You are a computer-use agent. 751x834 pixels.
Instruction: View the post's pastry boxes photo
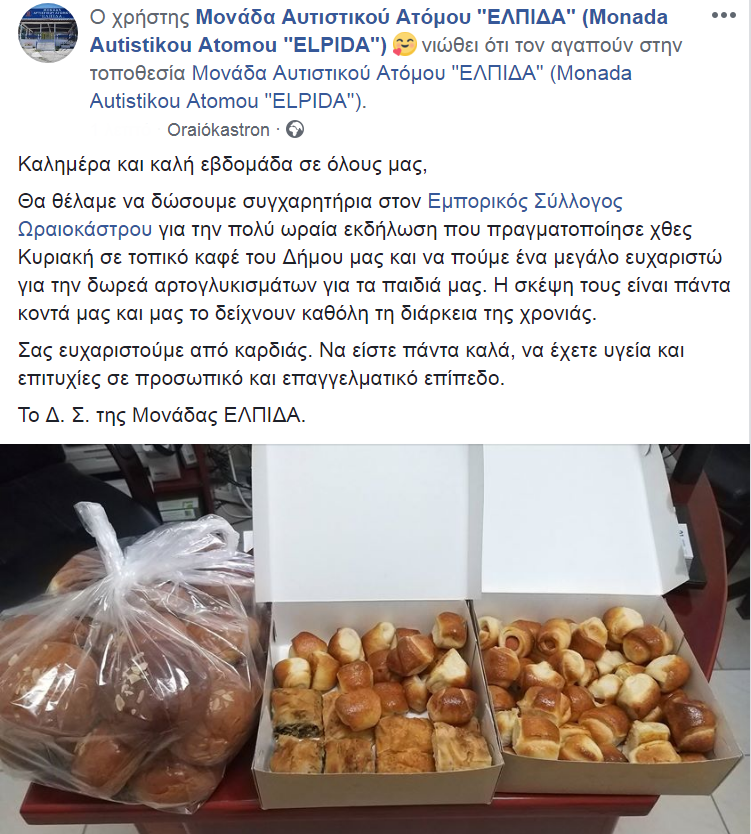[375, 640]
